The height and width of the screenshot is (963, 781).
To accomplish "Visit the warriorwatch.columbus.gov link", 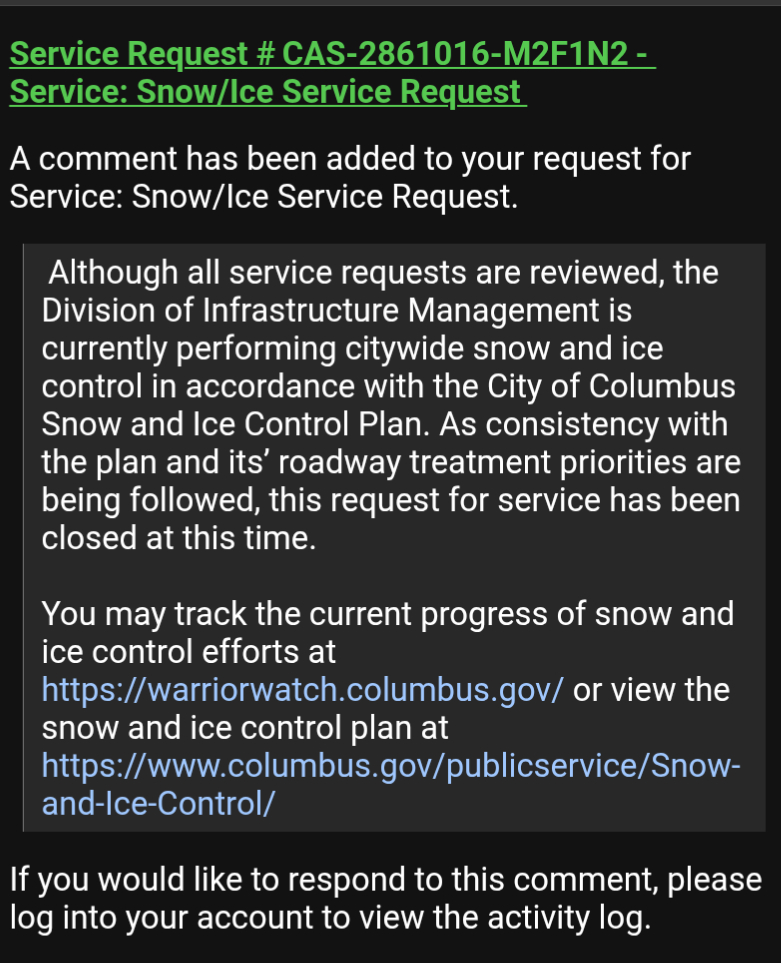I will click(302, 690).
